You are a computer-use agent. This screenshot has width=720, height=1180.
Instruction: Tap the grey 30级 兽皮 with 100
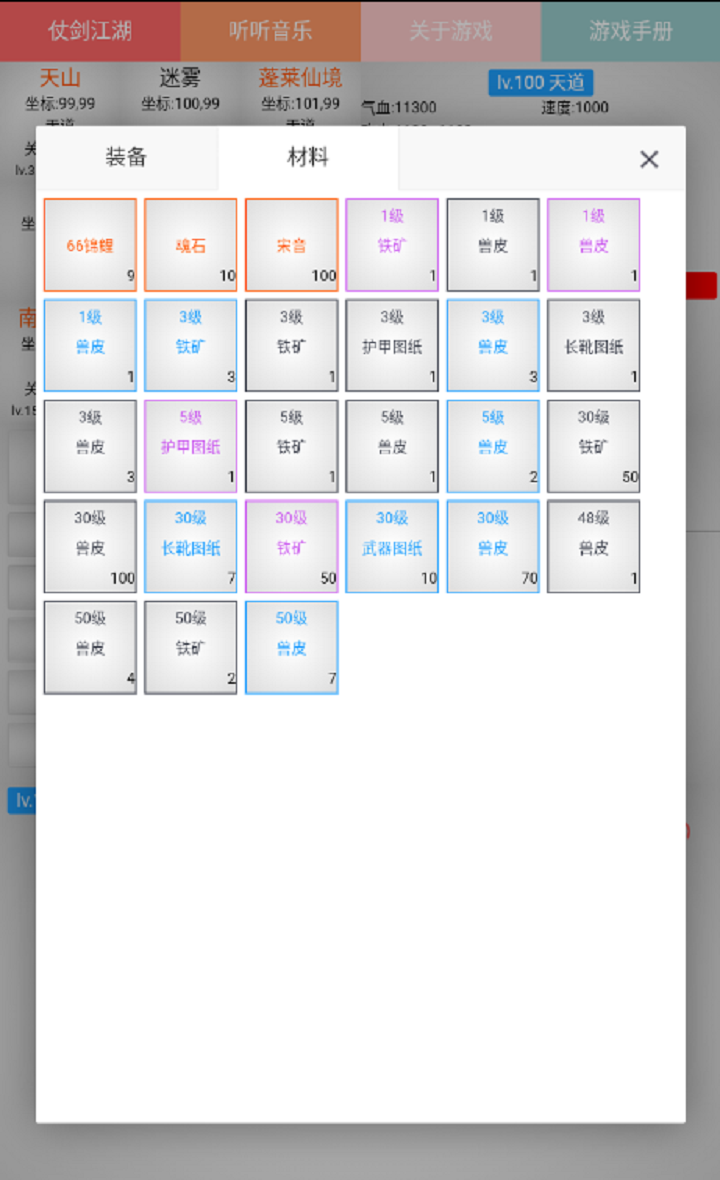(x=90, y=547)
